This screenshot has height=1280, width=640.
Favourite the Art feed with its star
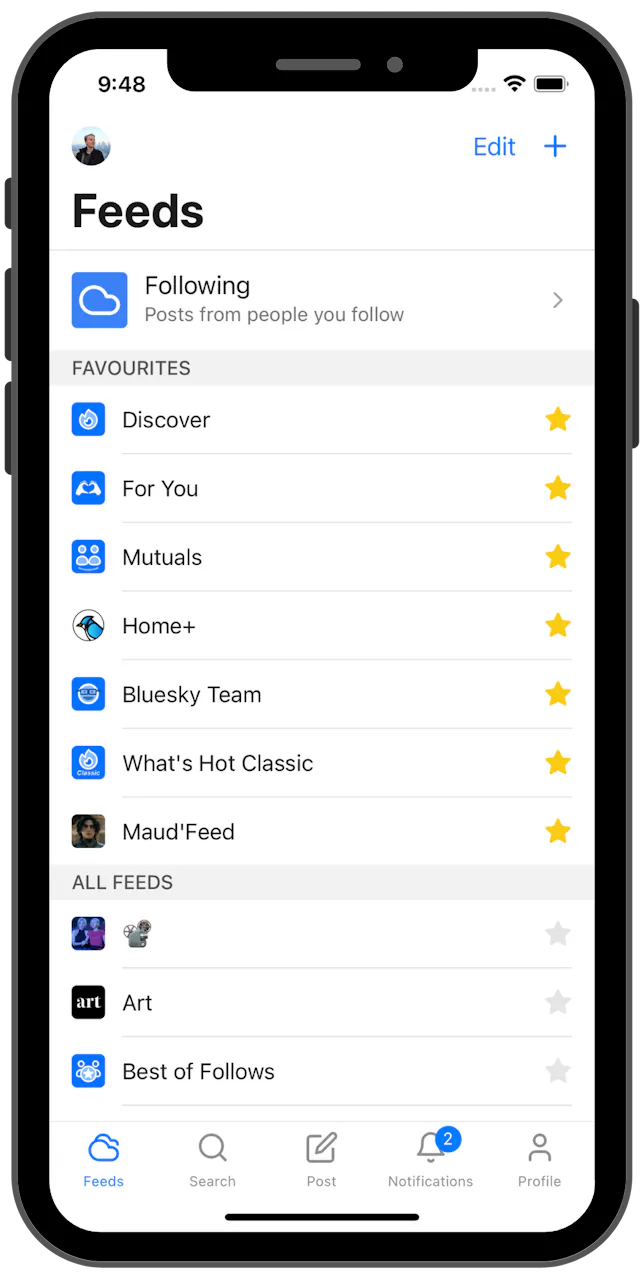(x=558, y=1002)
